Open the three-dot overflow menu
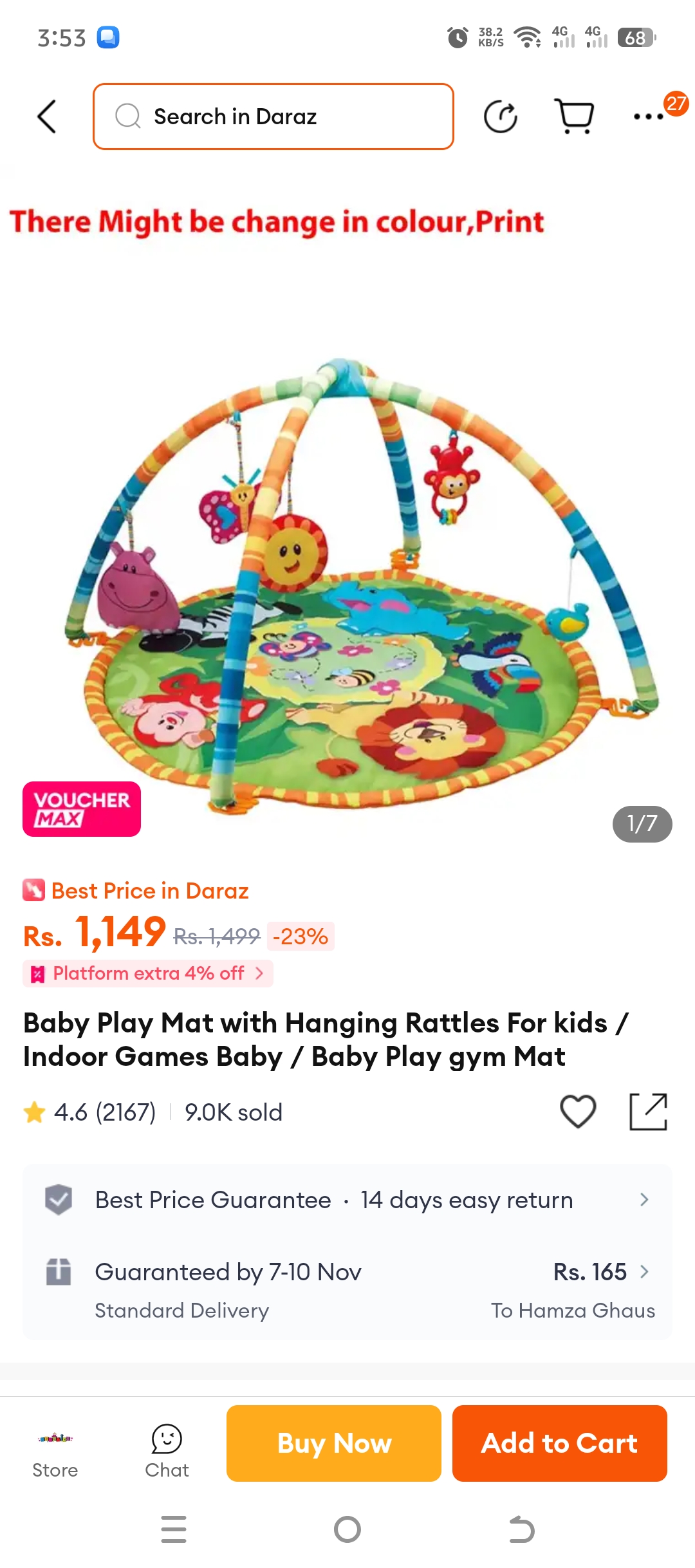695x1568 pixels. coord(649,117)
